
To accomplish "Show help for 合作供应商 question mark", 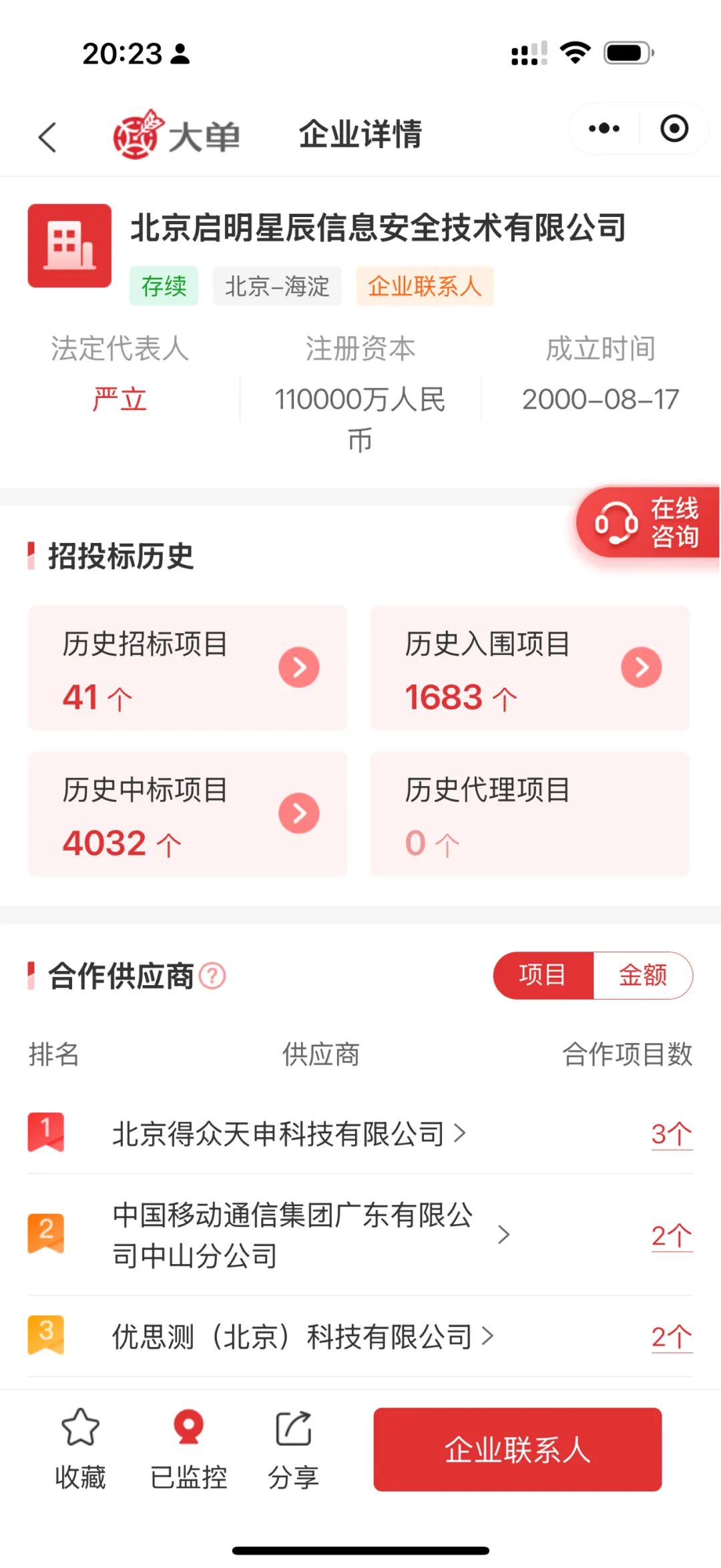I will [x=213, y=976].
